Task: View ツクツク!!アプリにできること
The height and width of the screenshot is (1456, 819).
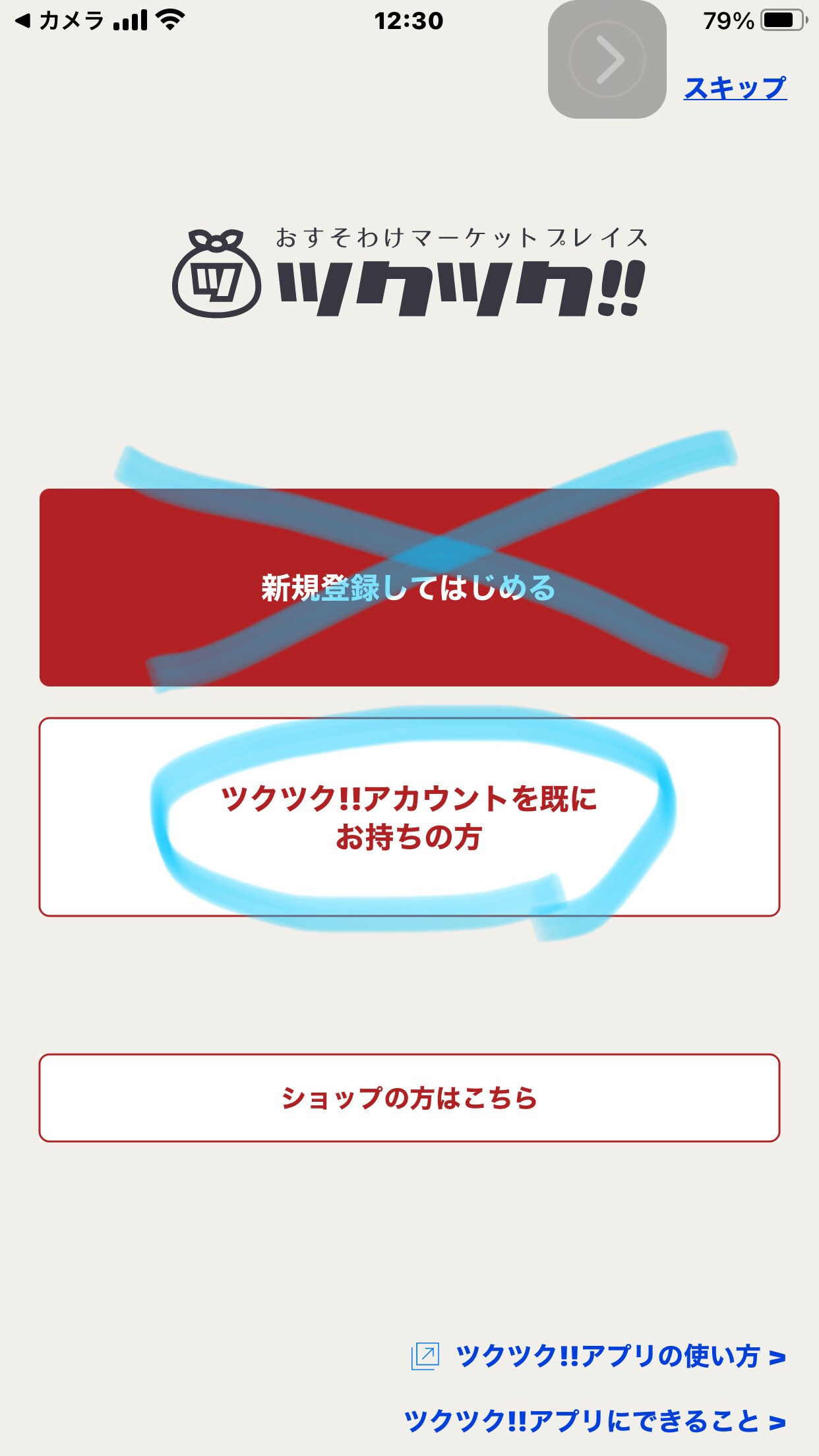Action: [x=595, y=1421]
